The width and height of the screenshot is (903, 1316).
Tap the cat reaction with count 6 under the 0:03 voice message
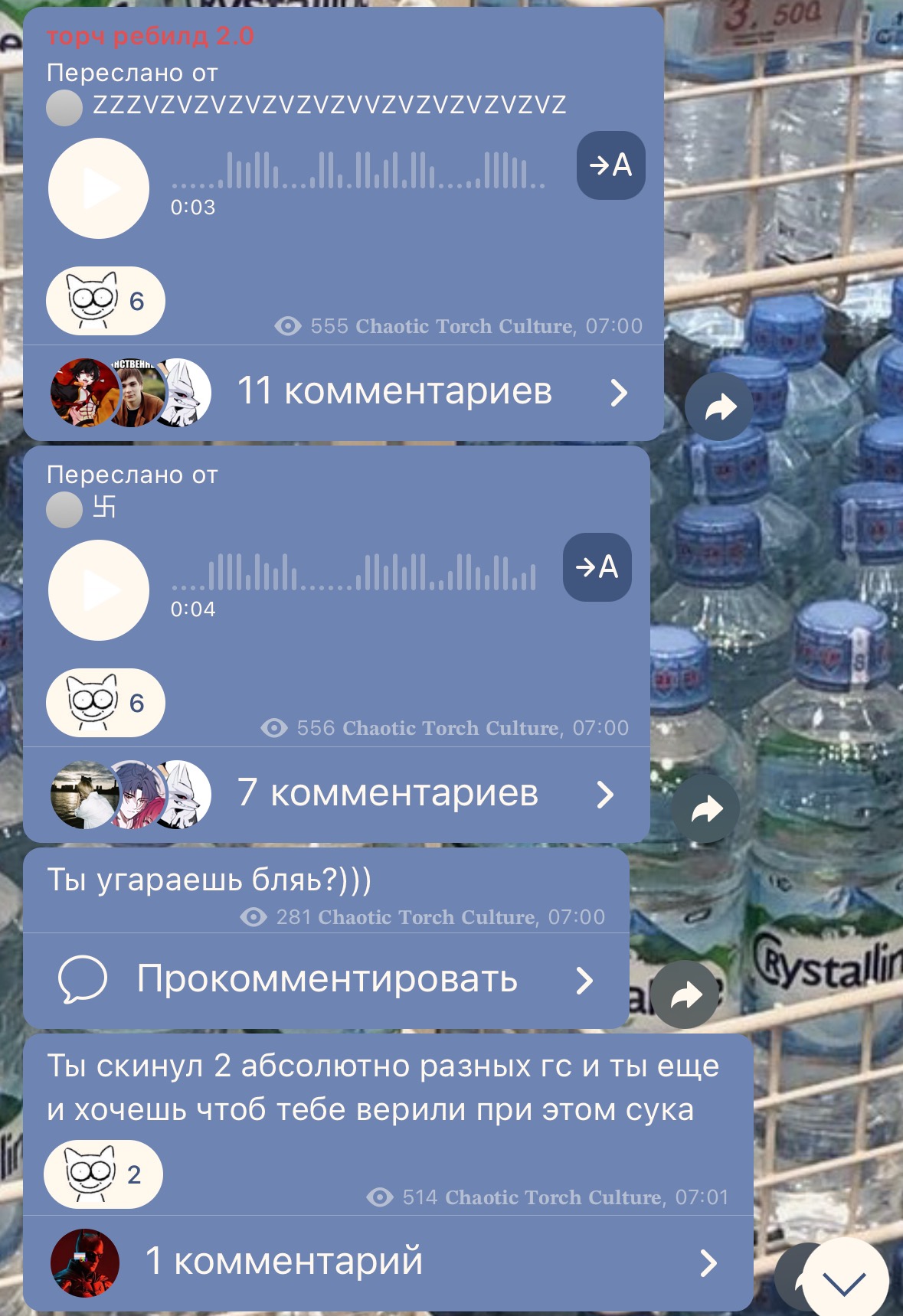pos(105,301)
